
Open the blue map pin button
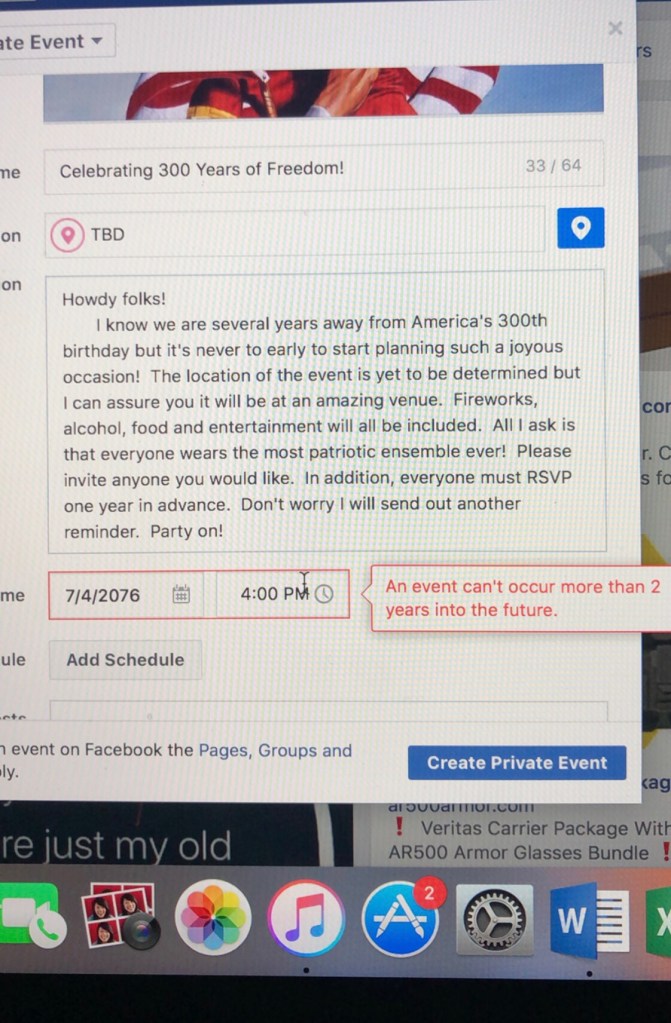tap(581, 230)
